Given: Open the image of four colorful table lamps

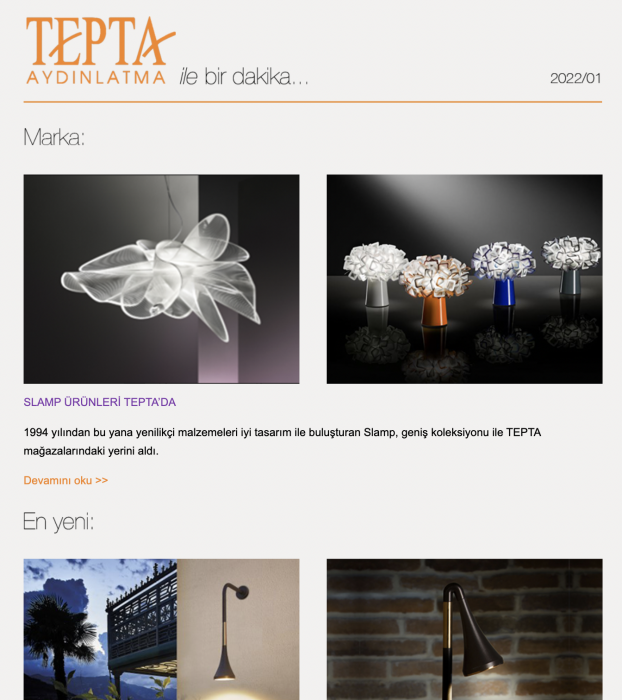Looking at the screenshot, I should click(464, 279).
